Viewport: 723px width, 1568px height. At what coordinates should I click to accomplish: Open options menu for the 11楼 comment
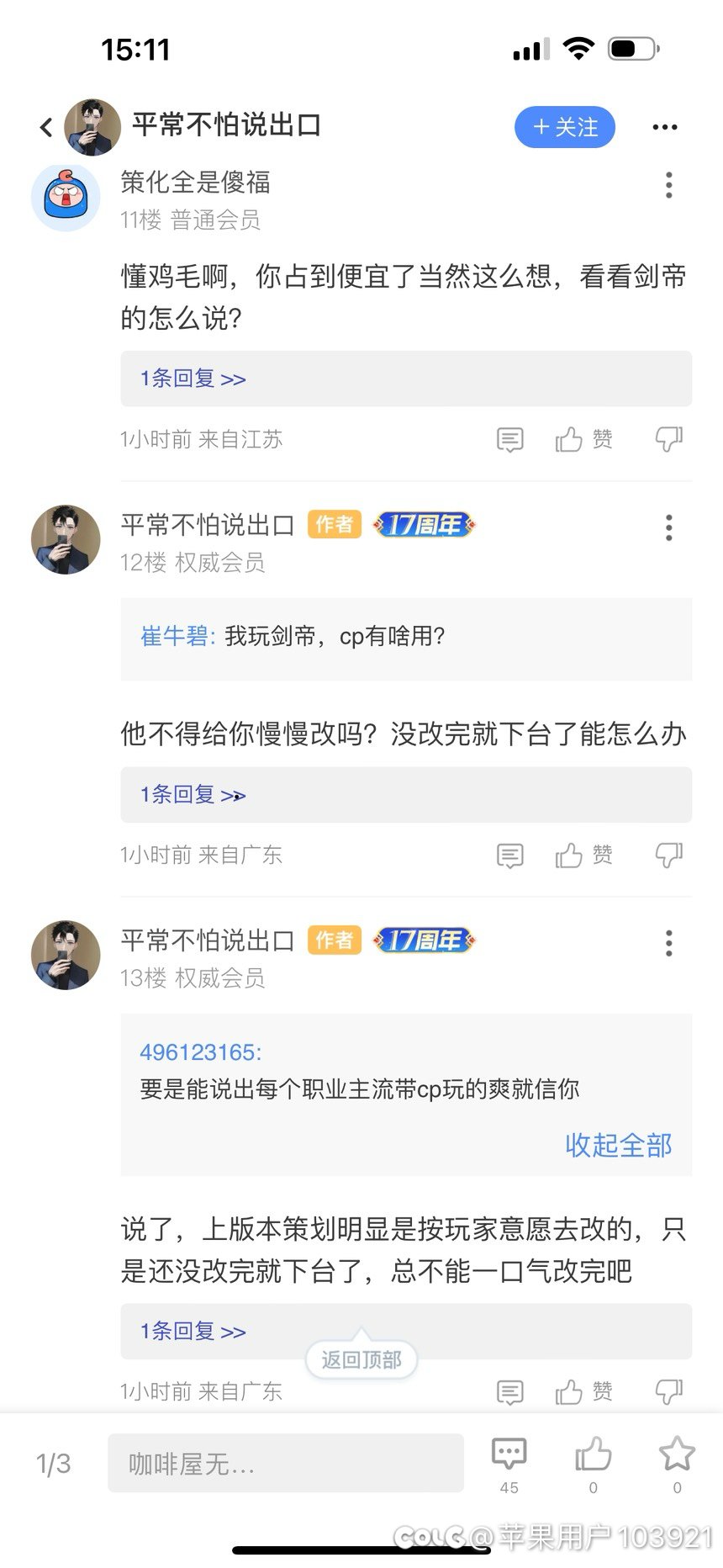[x=669, y=185]
